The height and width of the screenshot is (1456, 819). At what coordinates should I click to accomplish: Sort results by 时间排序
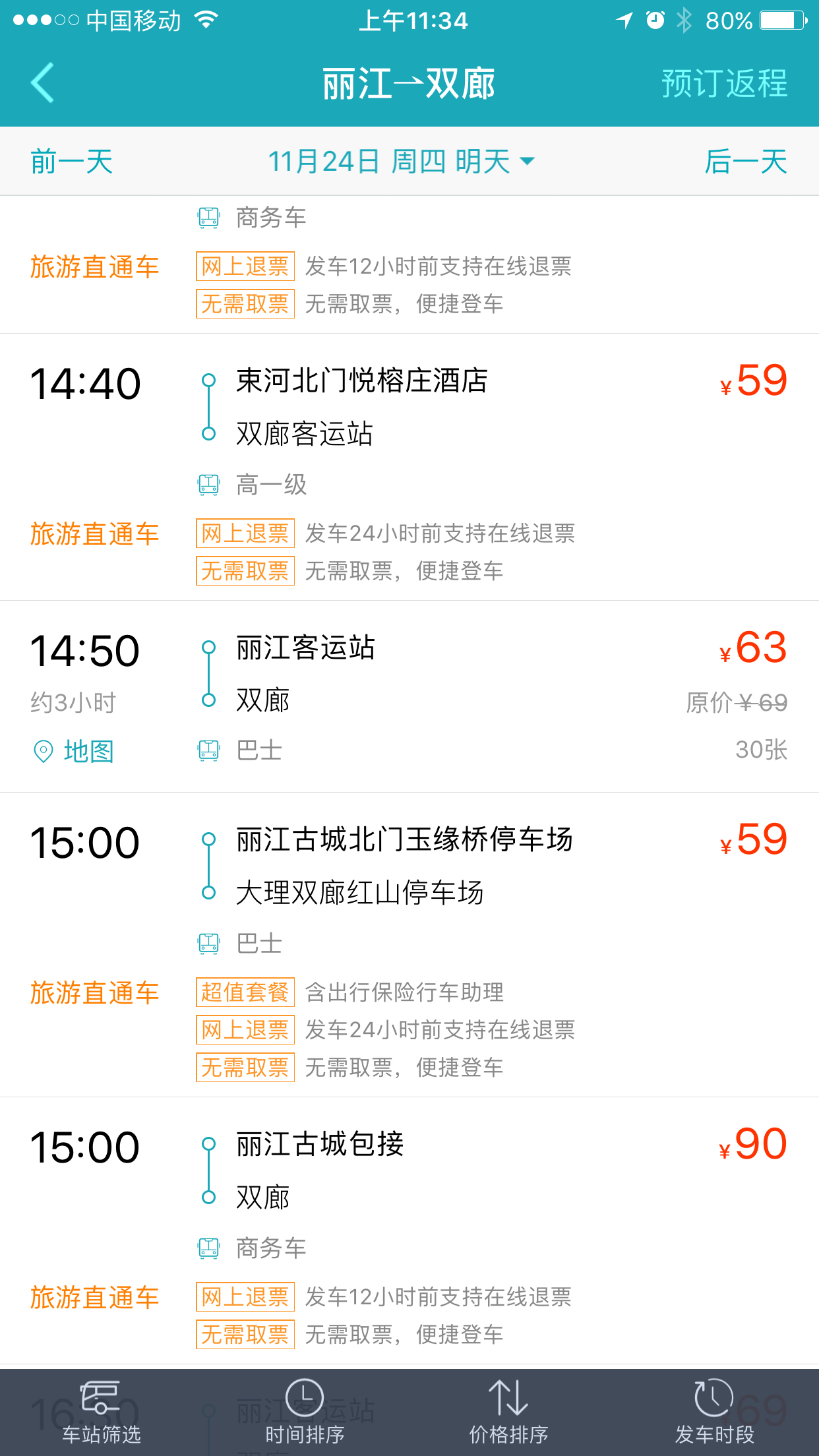click(x=305, y=1412)
